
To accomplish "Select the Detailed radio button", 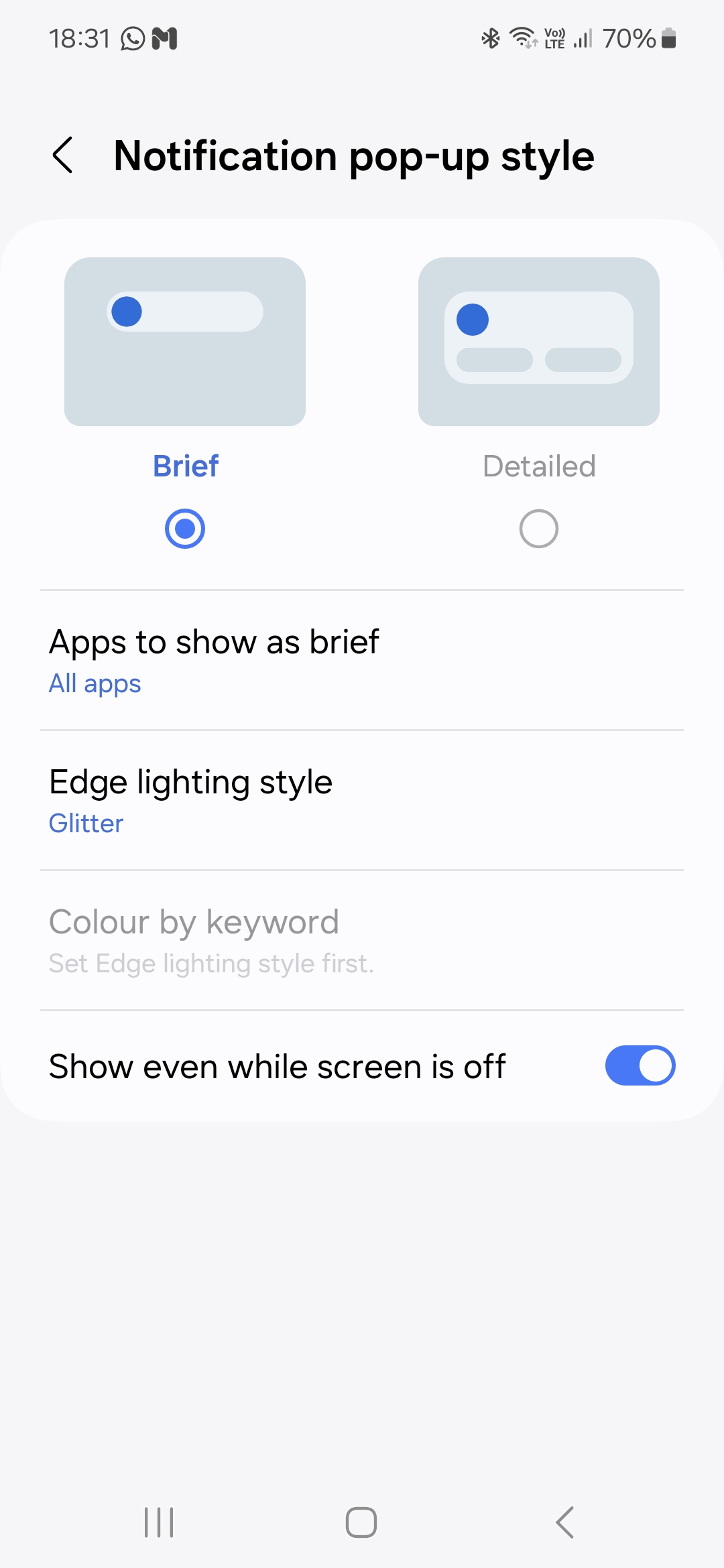I will click(x=539, y=529).
